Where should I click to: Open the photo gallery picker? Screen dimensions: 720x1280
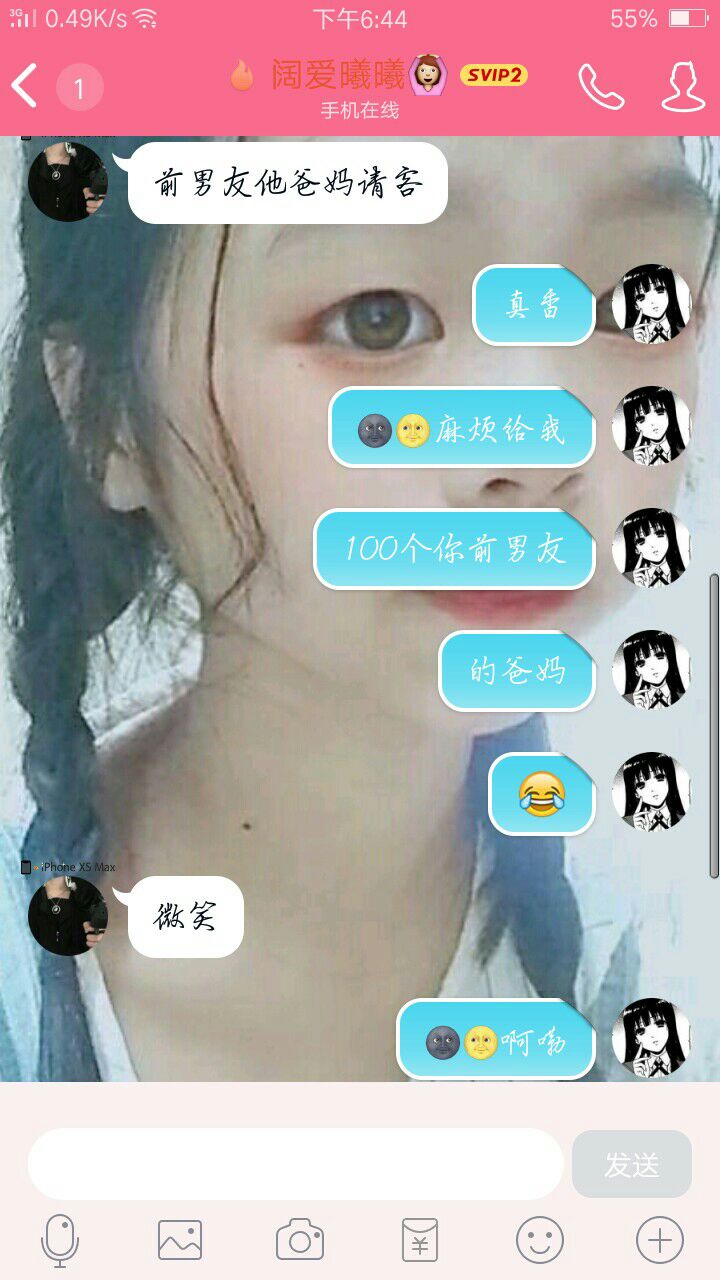[180, 1240]
